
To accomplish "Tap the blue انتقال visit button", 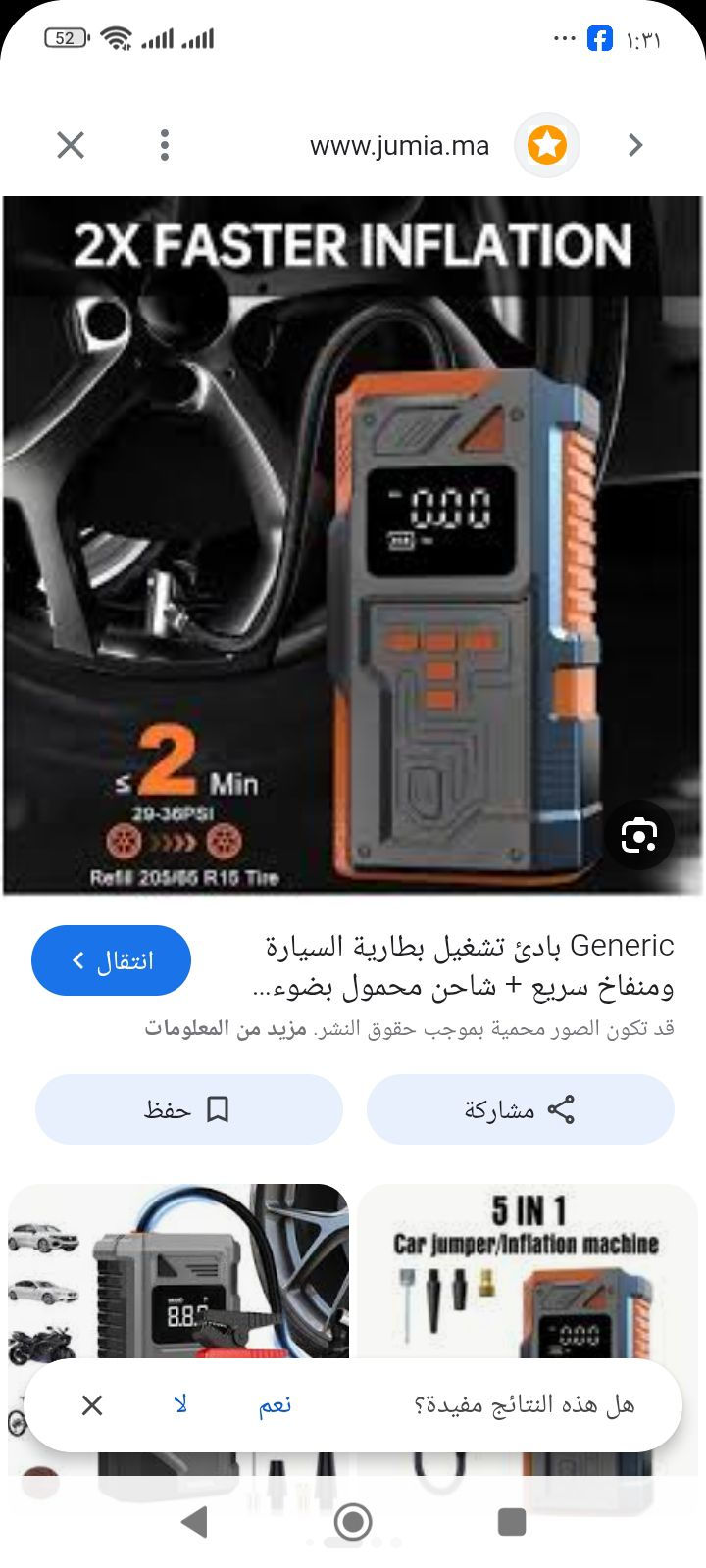I will pyautogui.click(x=112, y=960).
